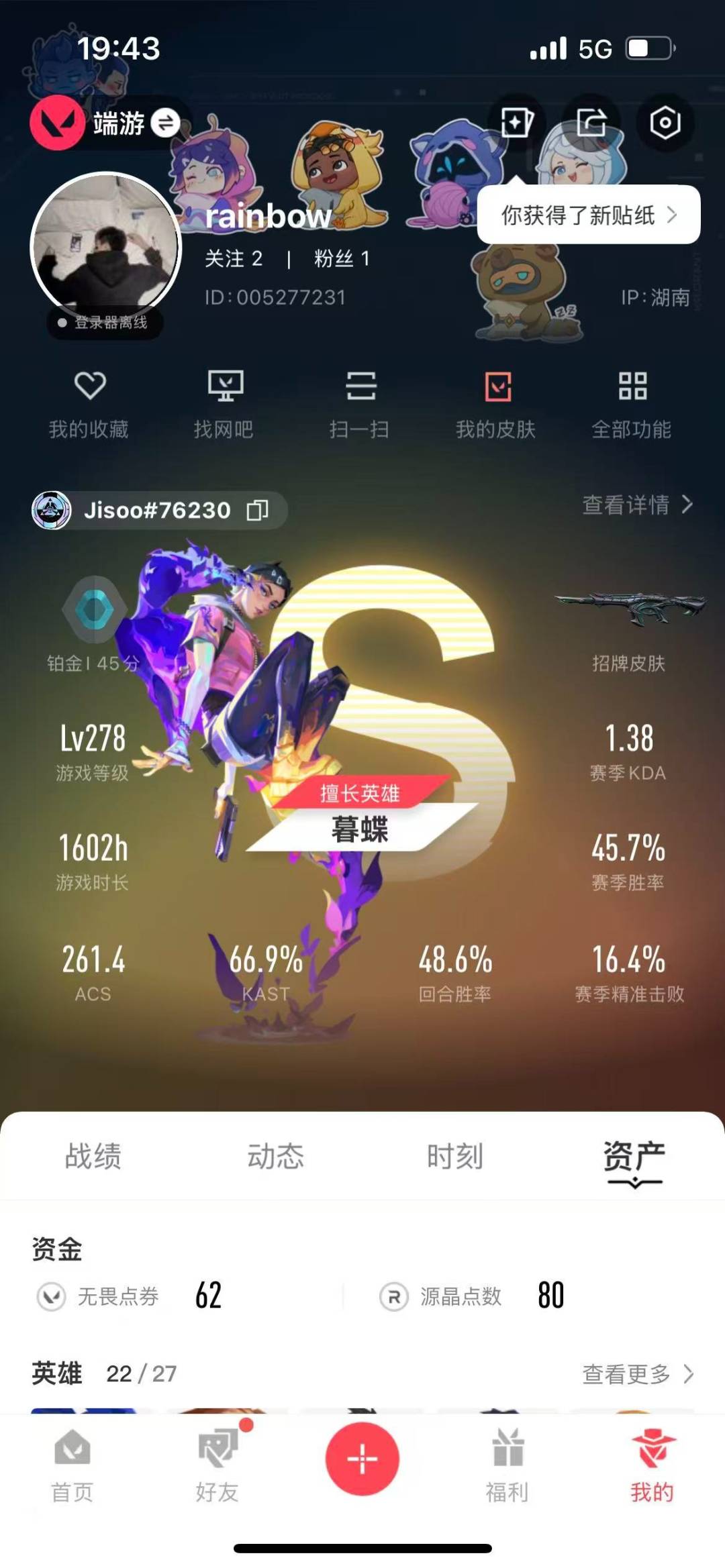725x1568 pixels.
Task: Open the settings hexagon icon
Action: pos(665,123)
